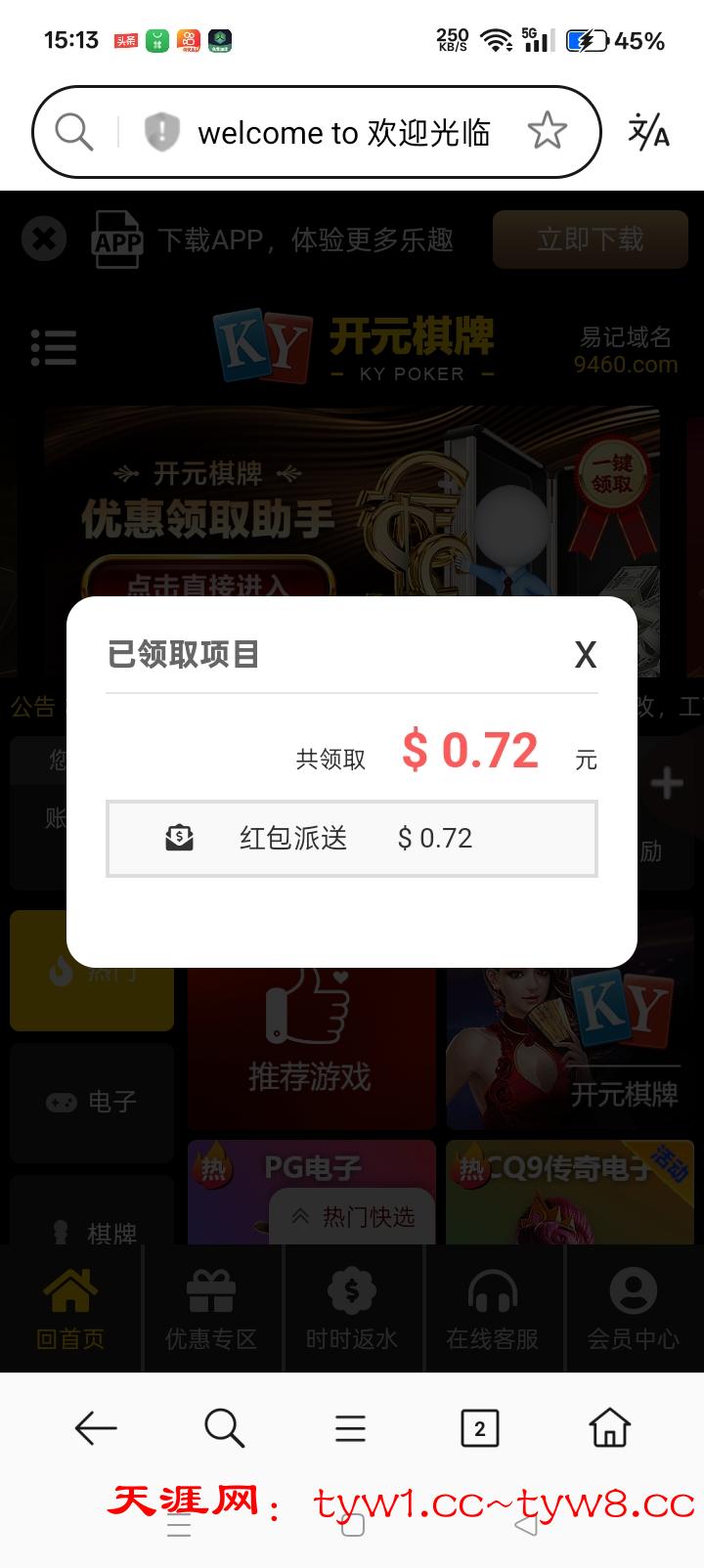Screen dimensions: 704x1568
Task: Open the page translate icon
Action: (648, 132)
